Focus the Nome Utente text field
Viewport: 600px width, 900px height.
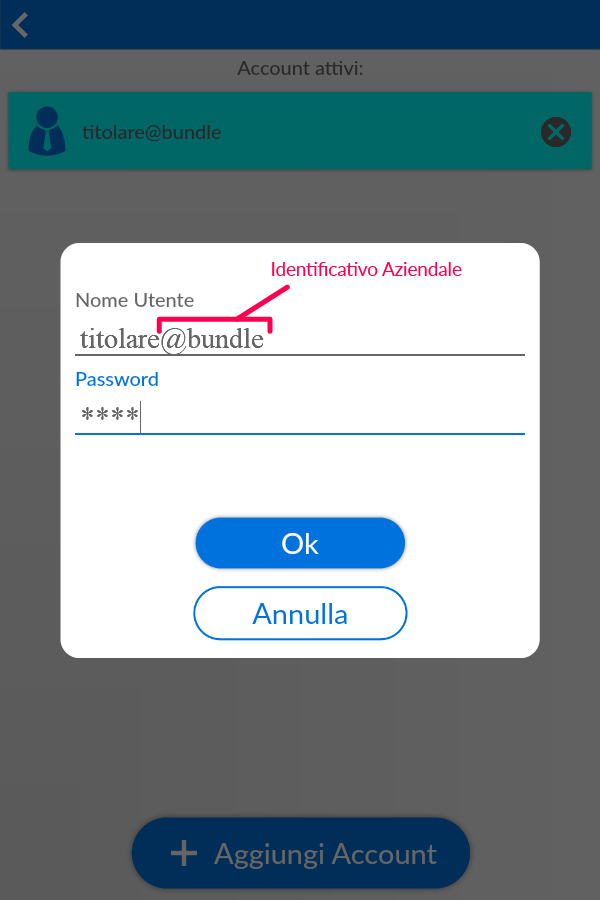point(300,339)
